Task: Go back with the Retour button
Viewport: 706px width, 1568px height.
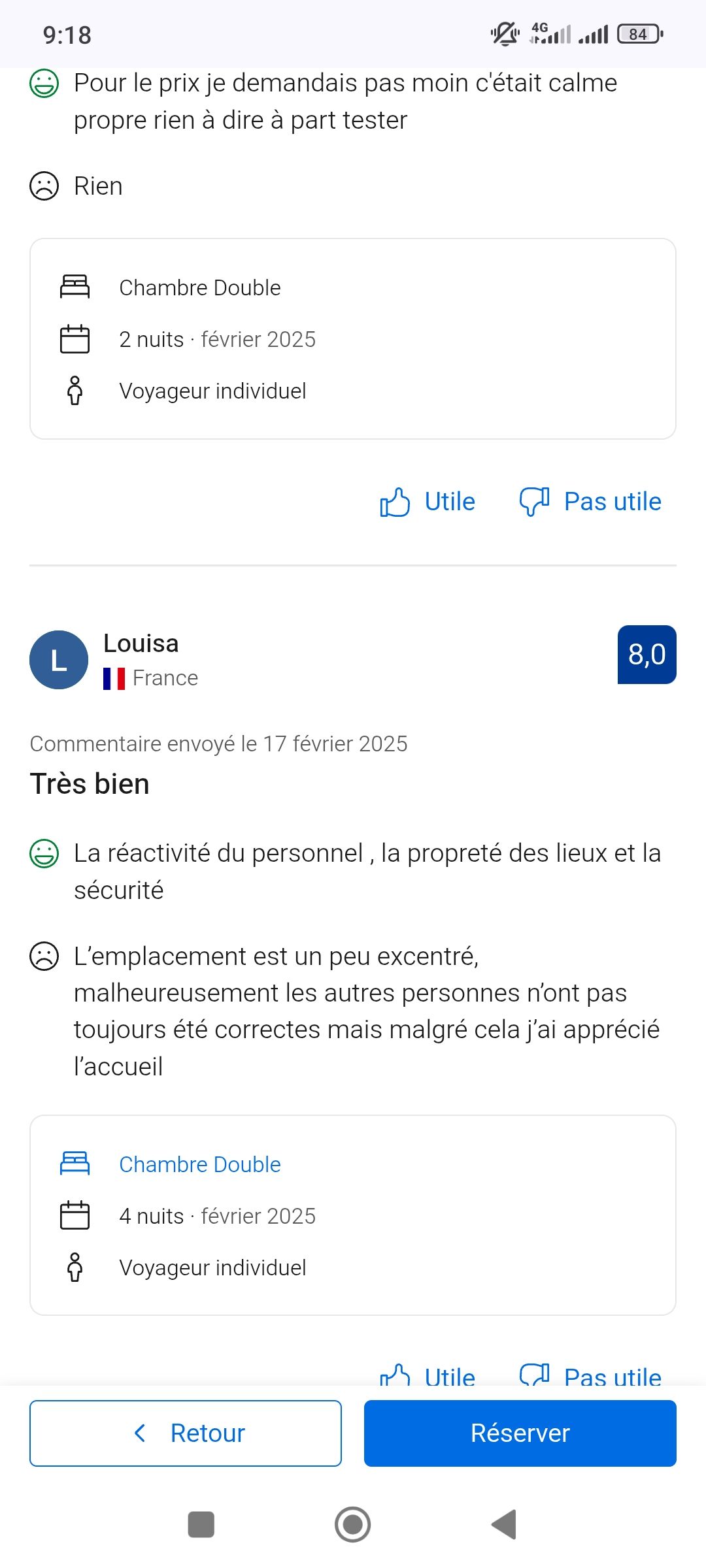Action: (186, 1433)
